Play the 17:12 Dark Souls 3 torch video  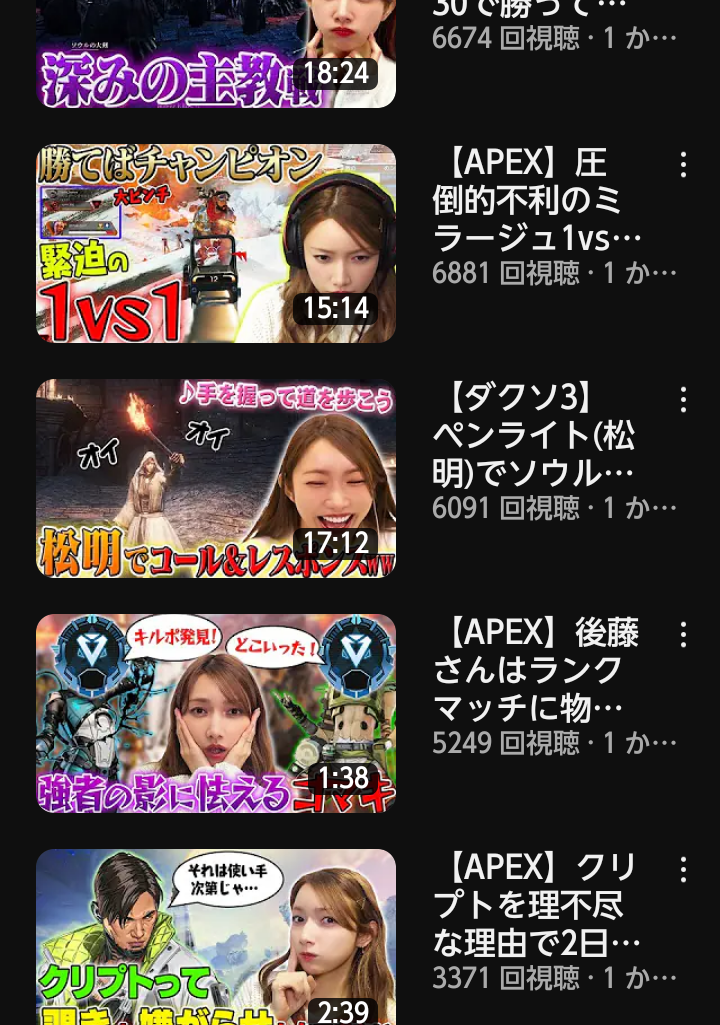coord(215,478)
